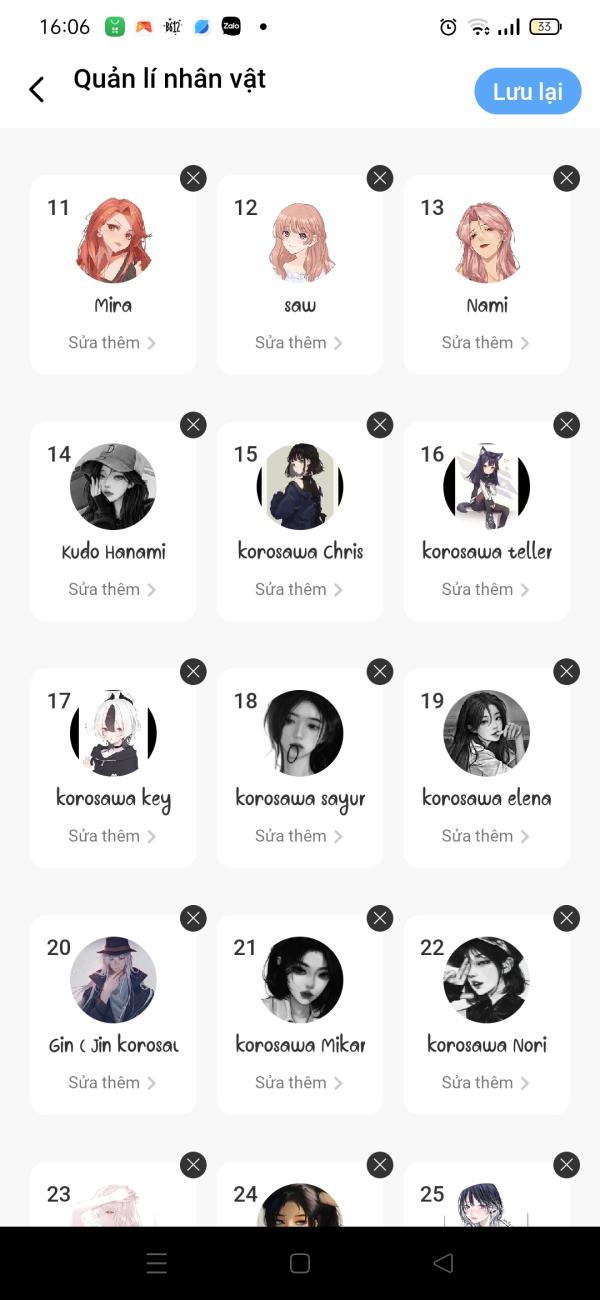The image size is (600, 1300).
Task: Save changes with the Lưu lại button
Action: tap(527, 92)
